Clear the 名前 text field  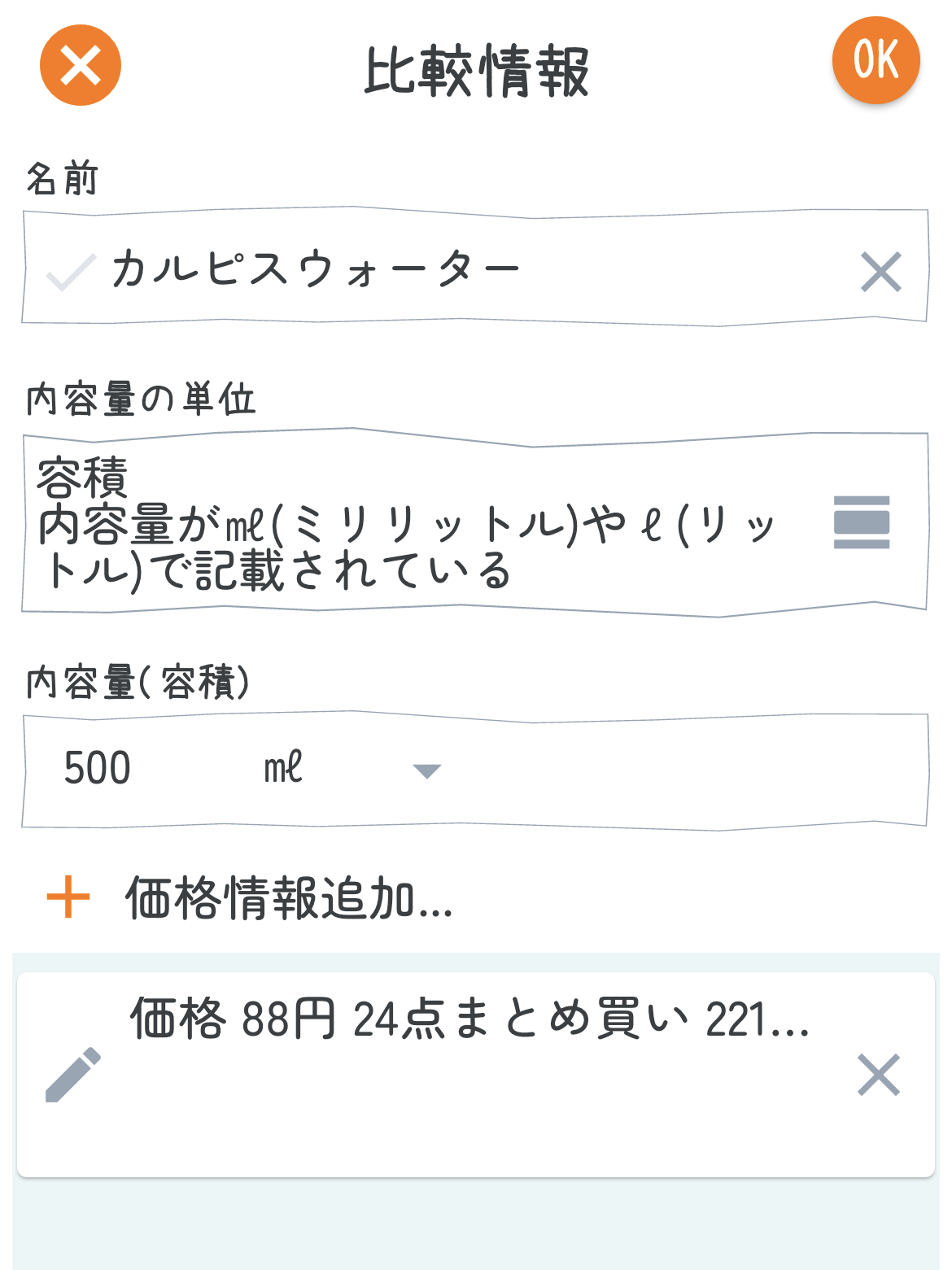880,272
